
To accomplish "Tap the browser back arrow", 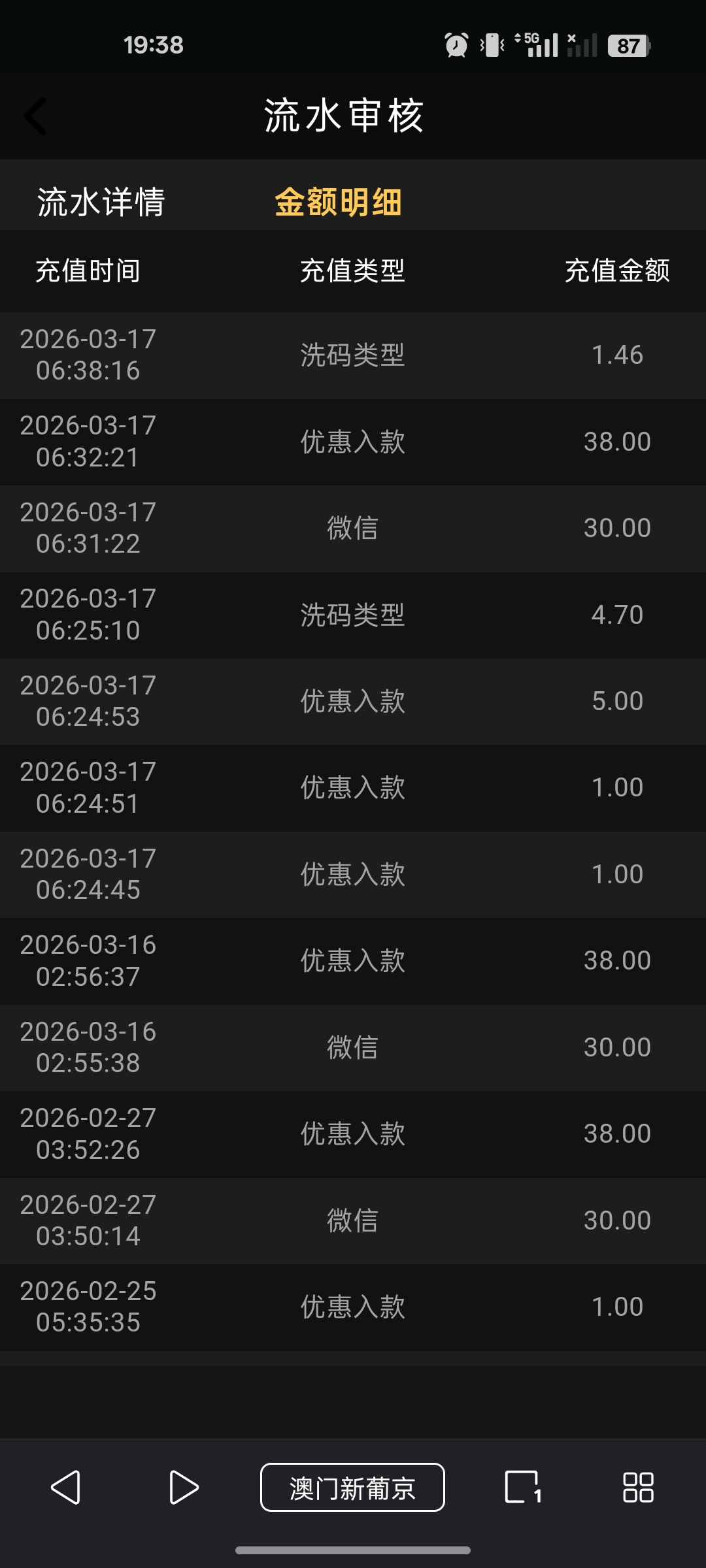I will (x=66, y=1488).
